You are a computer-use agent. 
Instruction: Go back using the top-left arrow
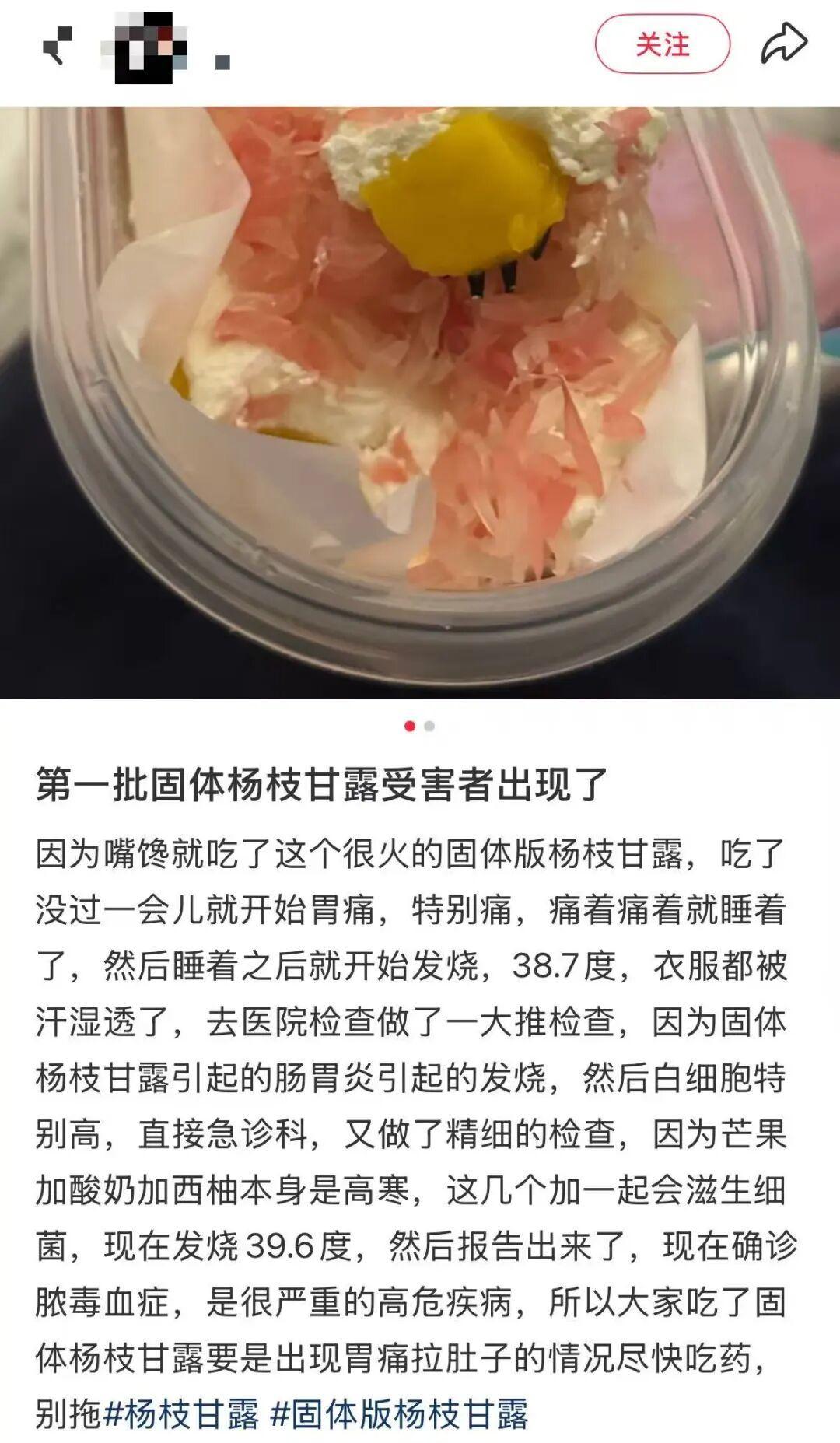pyautogui.click(x=56, y=45)
